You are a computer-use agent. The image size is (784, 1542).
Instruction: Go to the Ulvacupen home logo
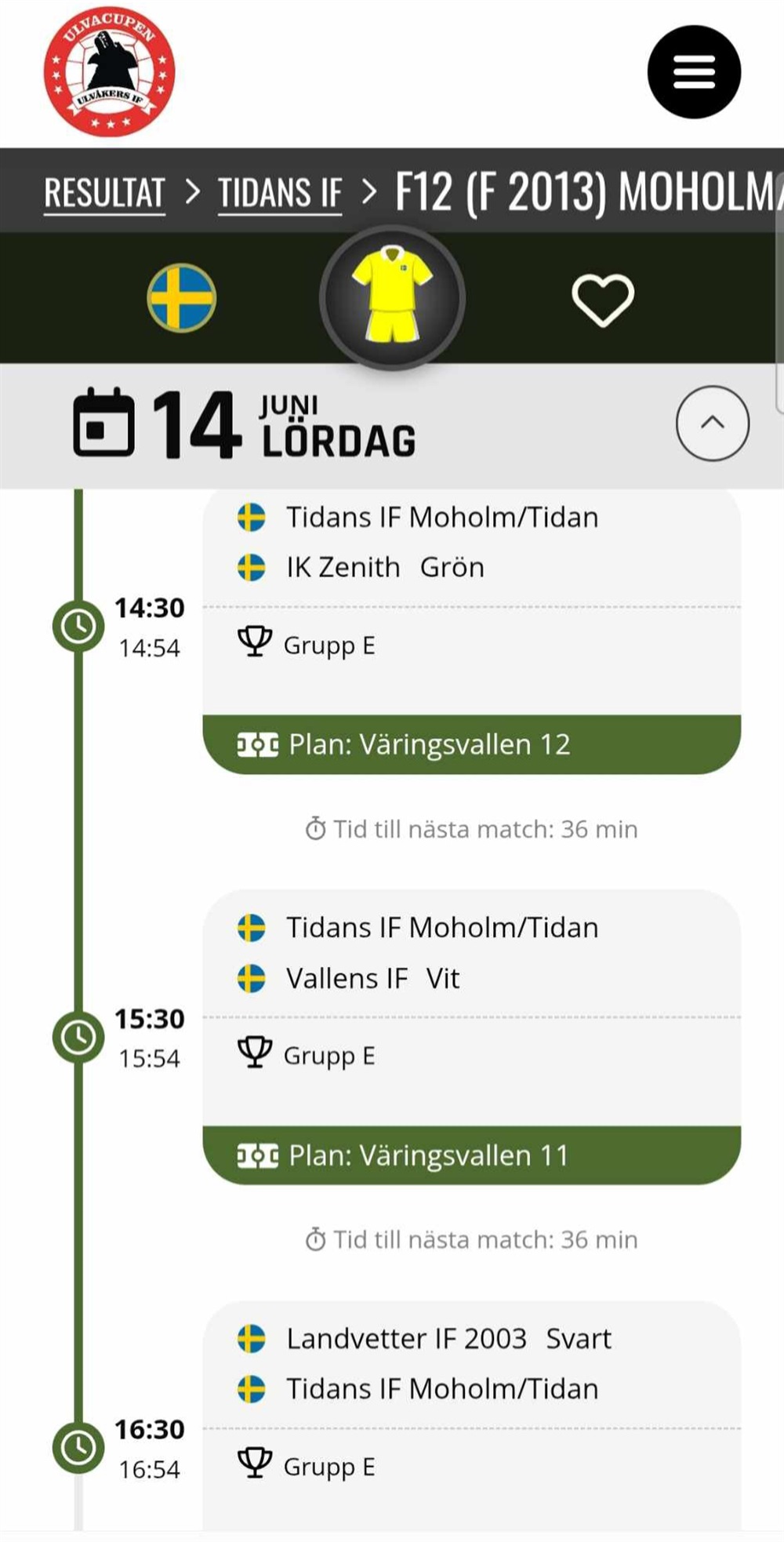coord(109,72)
